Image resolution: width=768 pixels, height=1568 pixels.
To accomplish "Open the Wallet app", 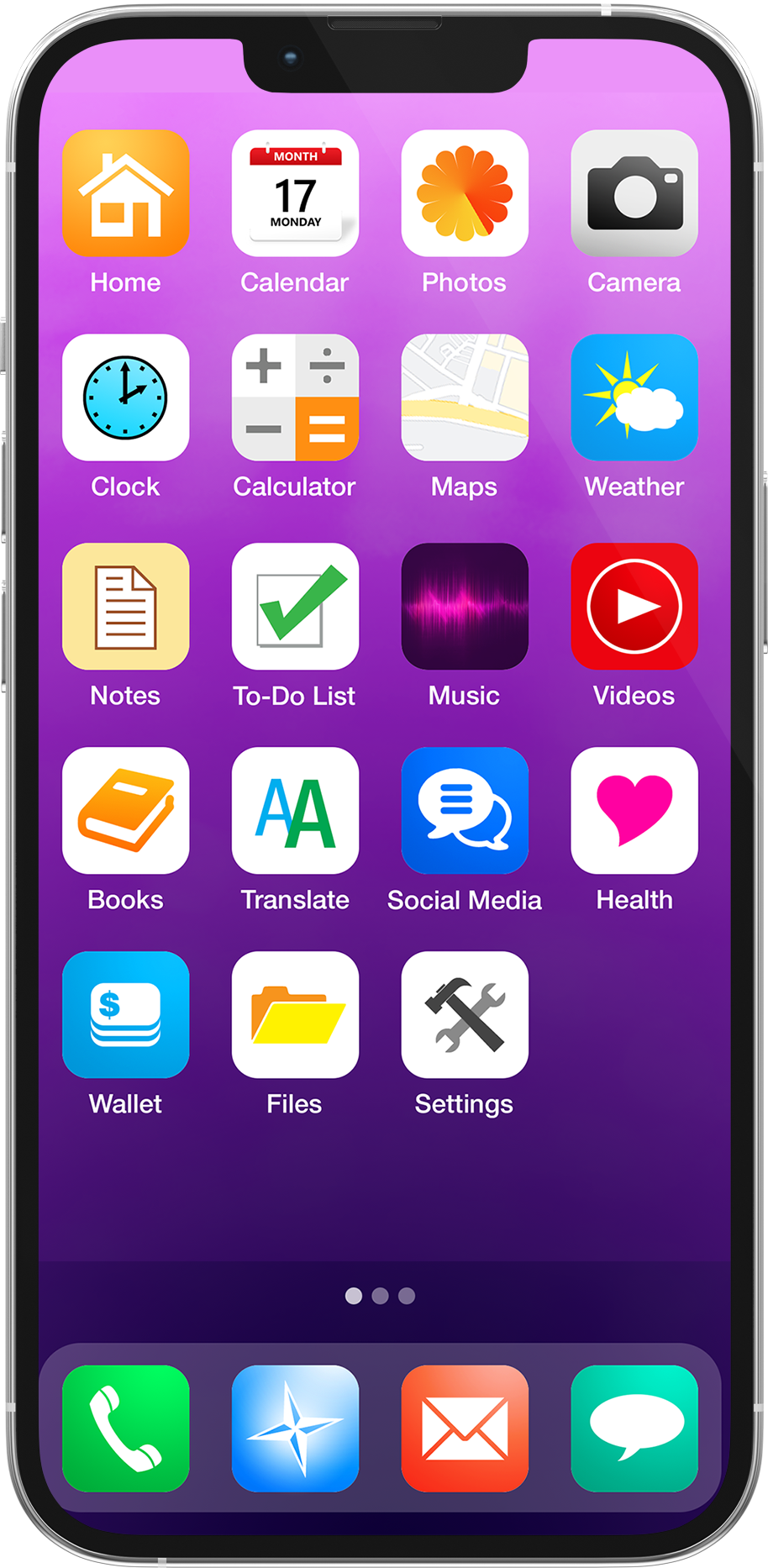I will coord(126,1015).
